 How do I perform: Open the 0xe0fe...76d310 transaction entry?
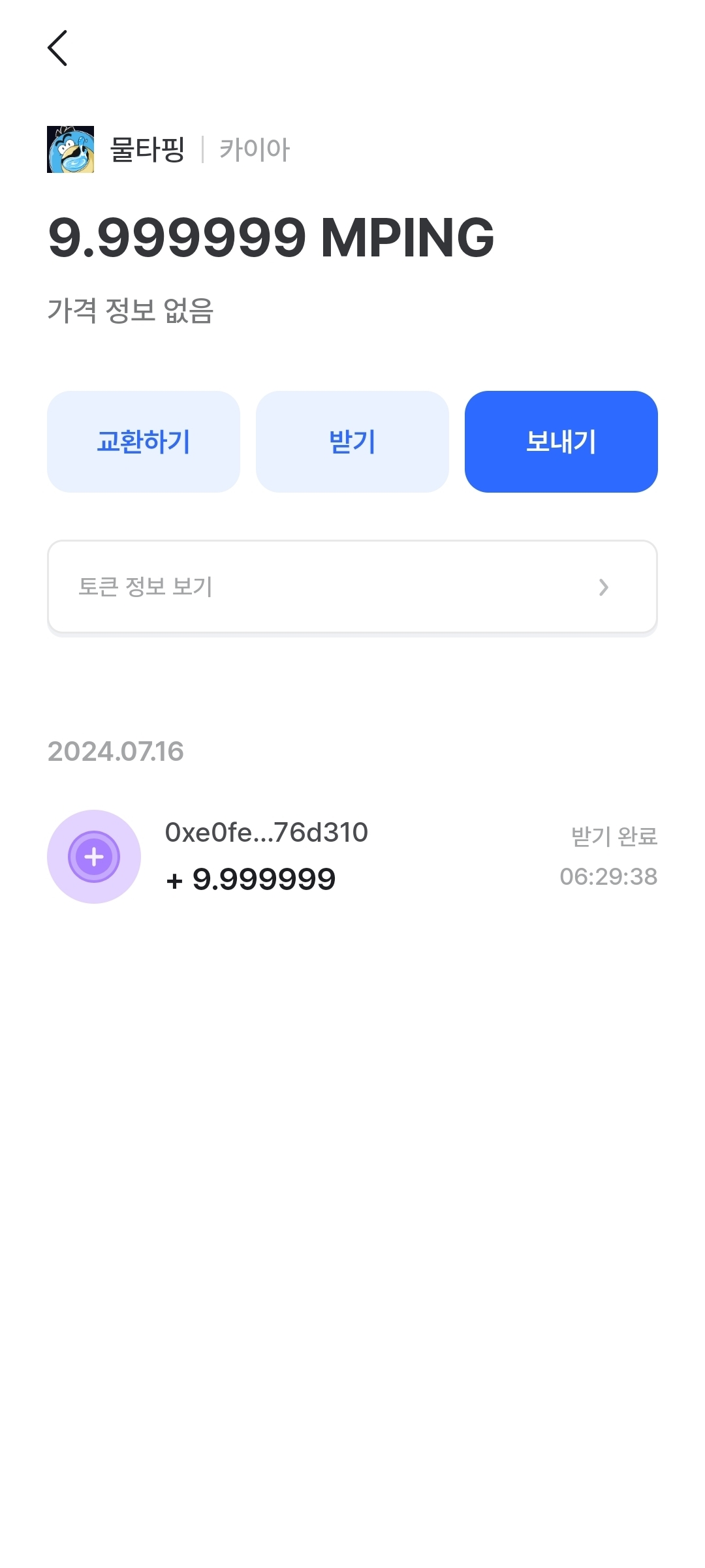[352, 856]
